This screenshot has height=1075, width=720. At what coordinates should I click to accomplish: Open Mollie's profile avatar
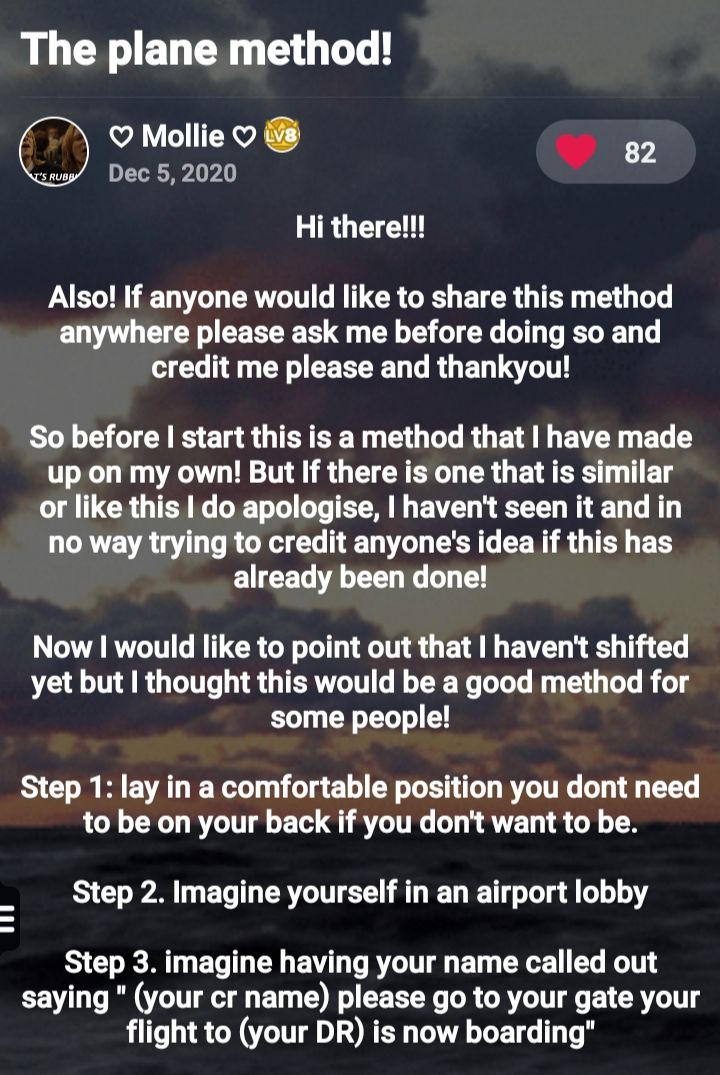(x=54, y=152)
